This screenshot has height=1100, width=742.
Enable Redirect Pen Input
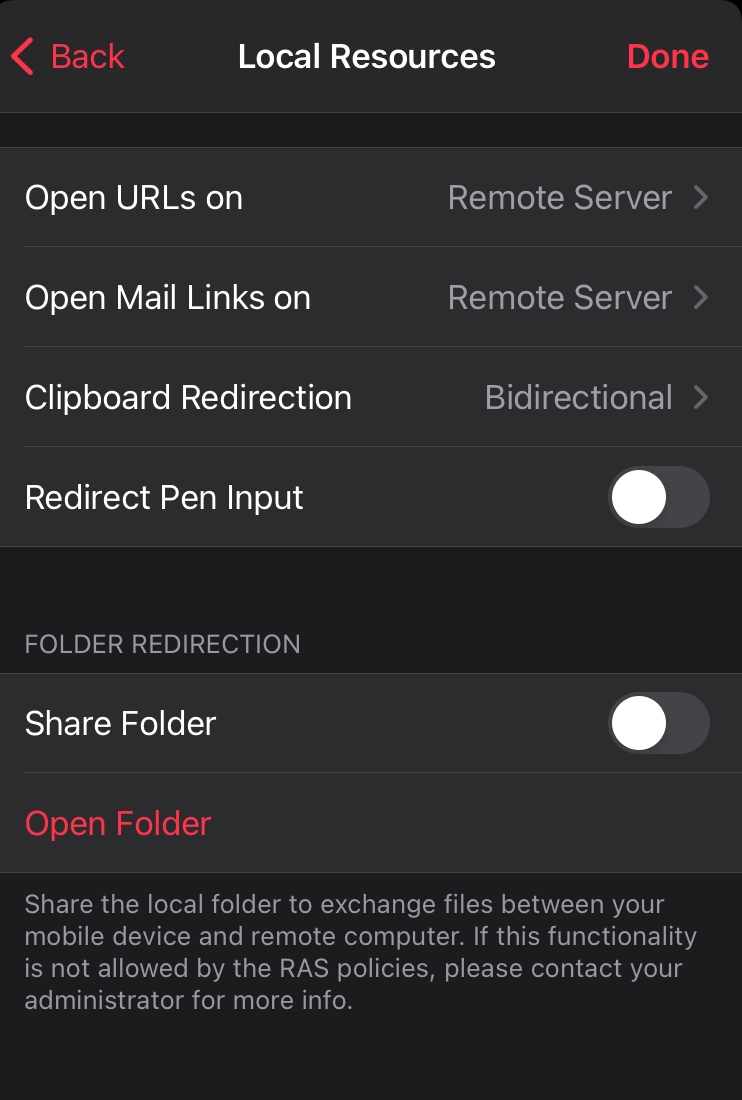tap(658, 497)
